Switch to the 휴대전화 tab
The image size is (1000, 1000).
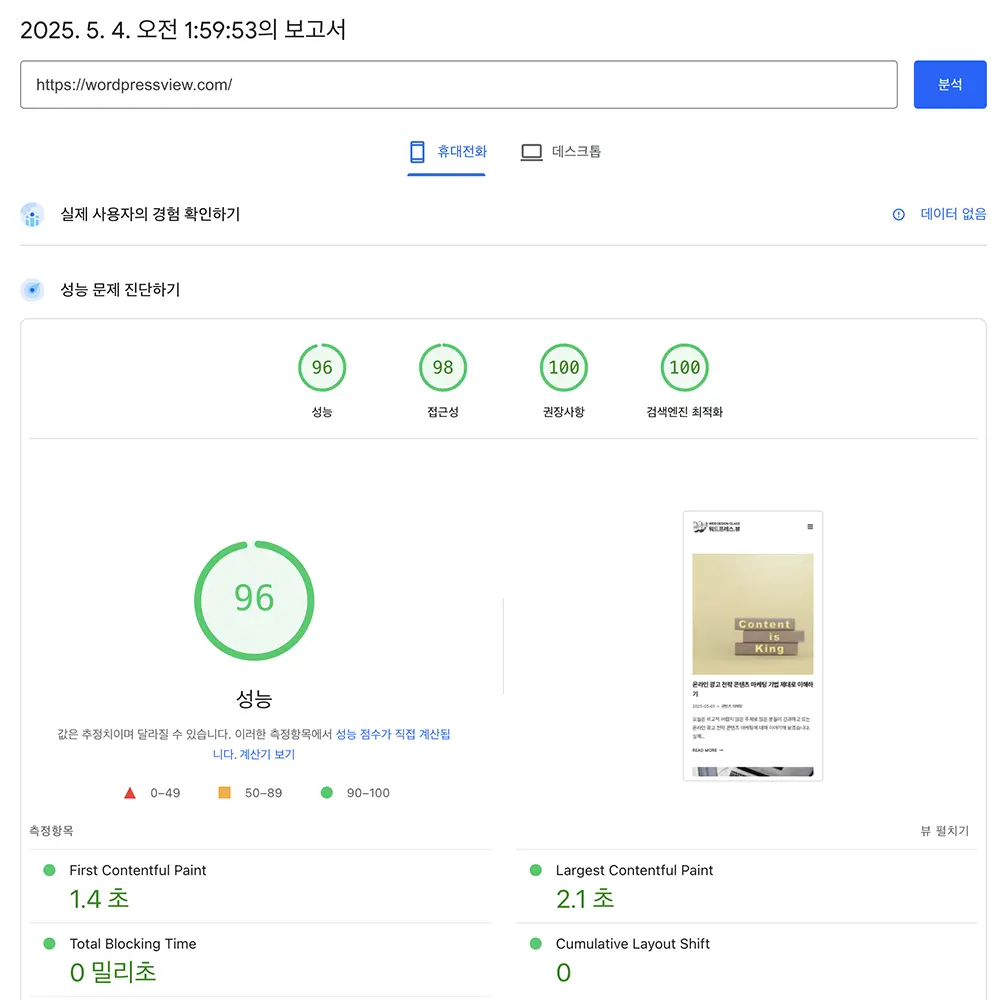pyautogui.click(x=447, y=152)
